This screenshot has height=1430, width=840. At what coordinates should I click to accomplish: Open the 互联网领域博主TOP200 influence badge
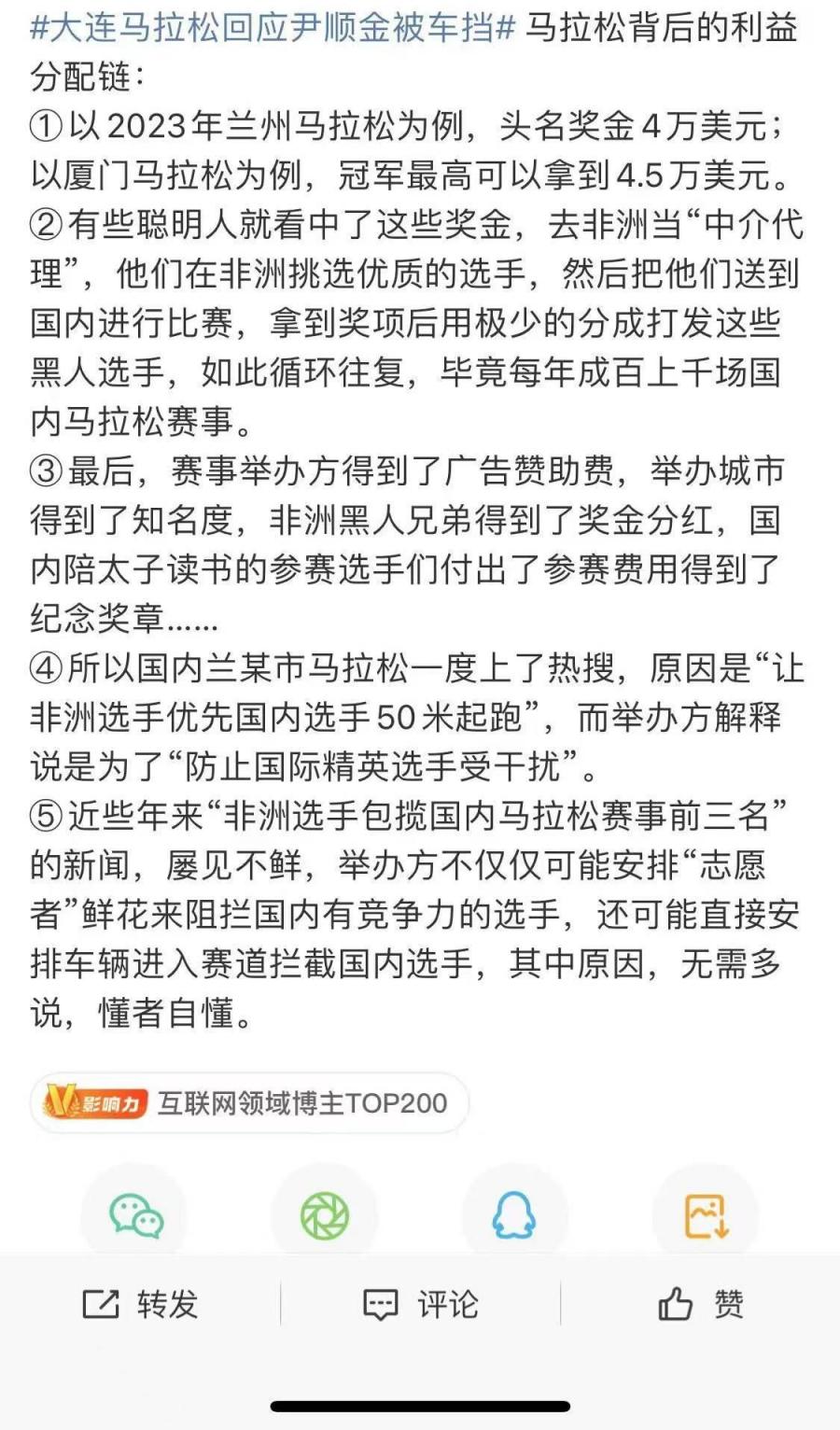pos(248,1103)
